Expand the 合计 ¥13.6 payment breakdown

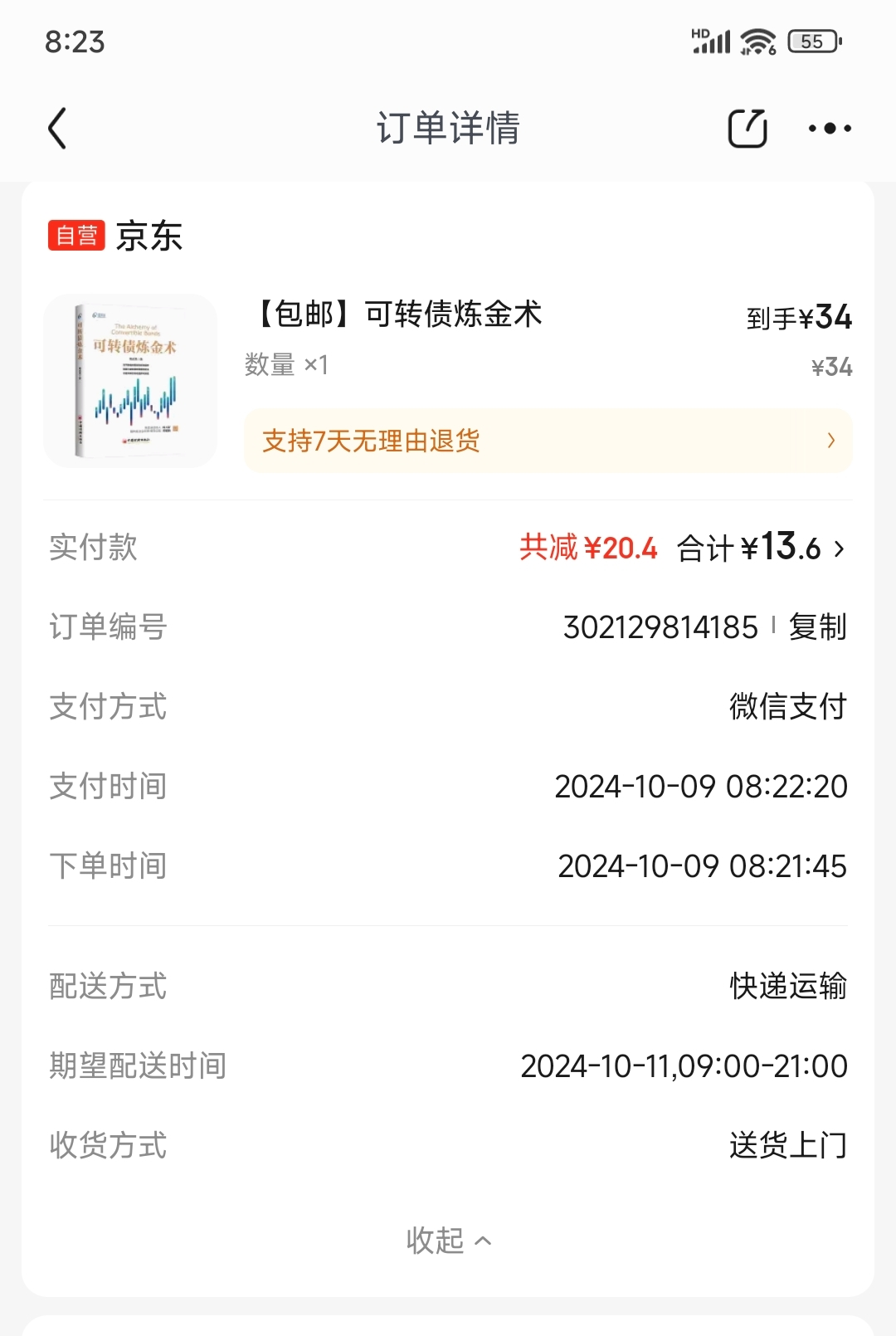click(760, 548)
